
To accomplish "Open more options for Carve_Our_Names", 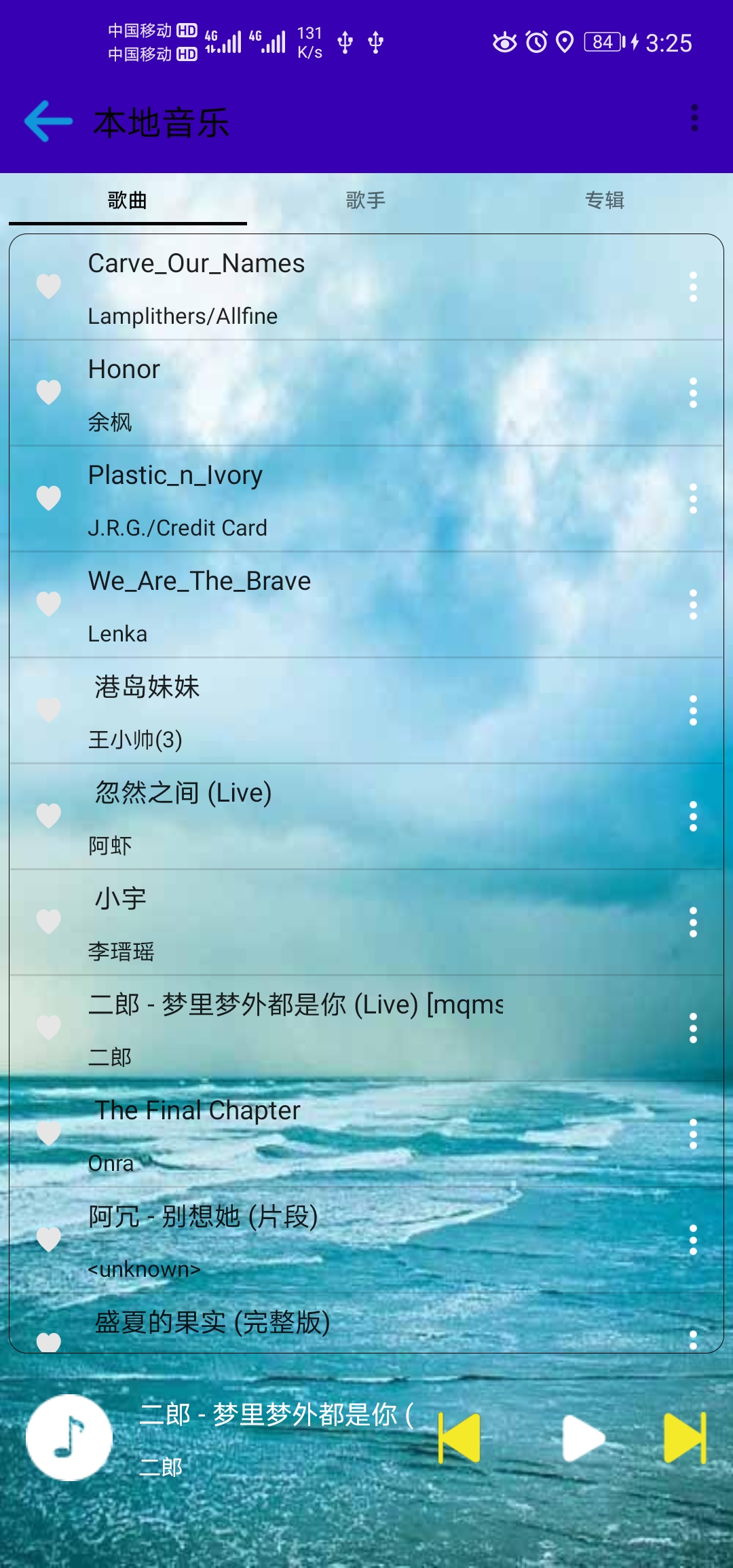I will [x=692, y=287].
